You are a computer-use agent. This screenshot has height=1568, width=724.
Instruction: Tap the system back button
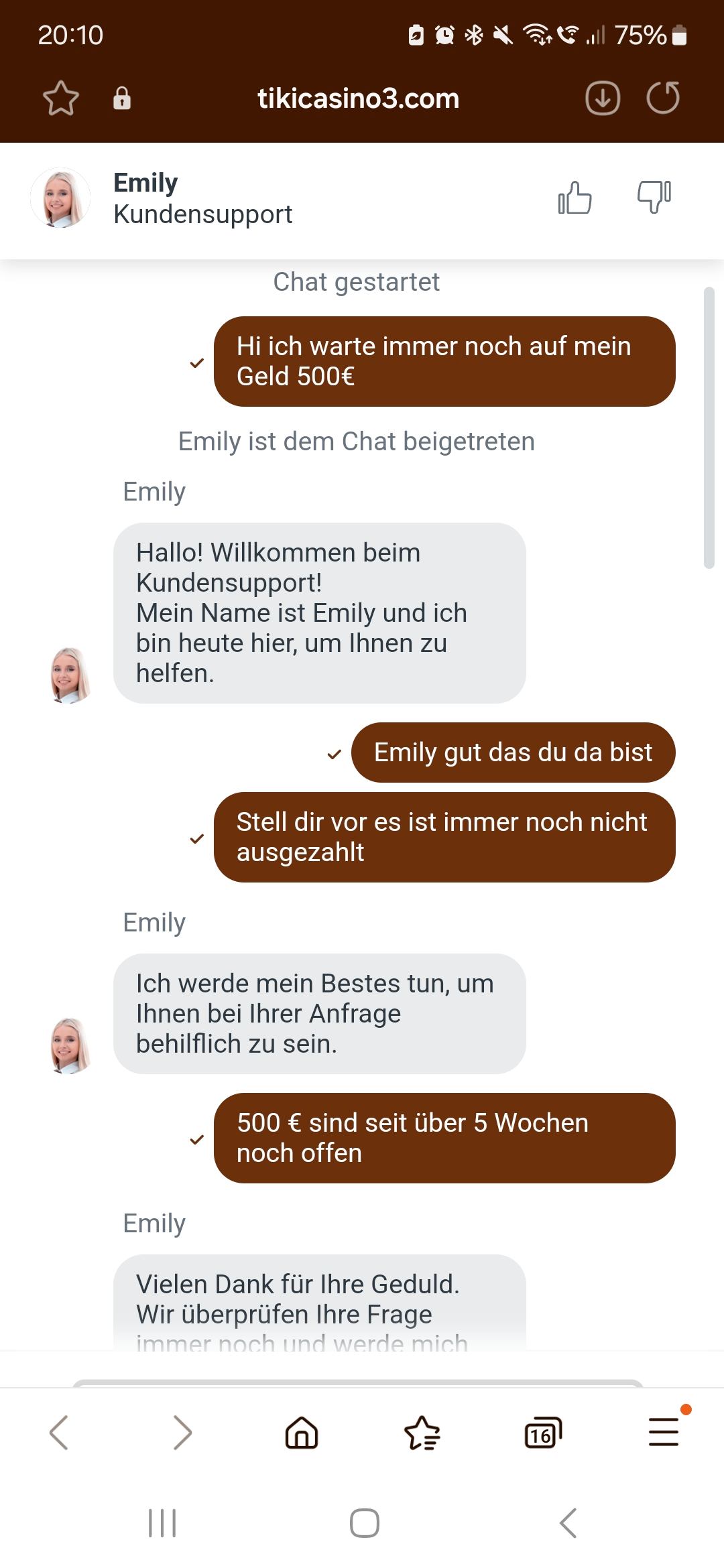pos(568,1522)
